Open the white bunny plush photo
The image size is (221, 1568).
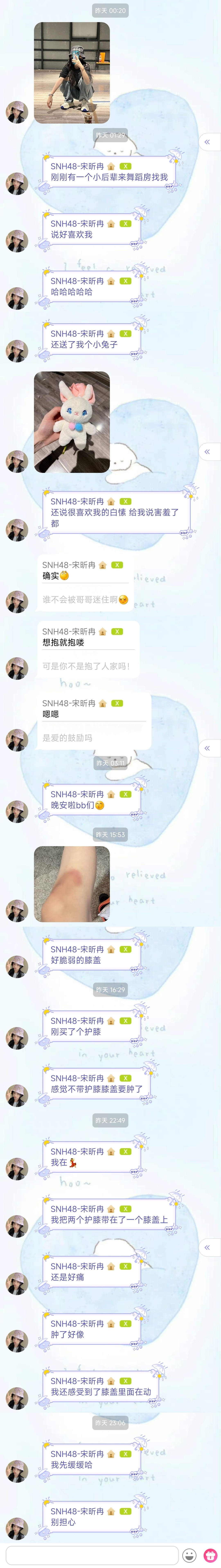[72, 422]
